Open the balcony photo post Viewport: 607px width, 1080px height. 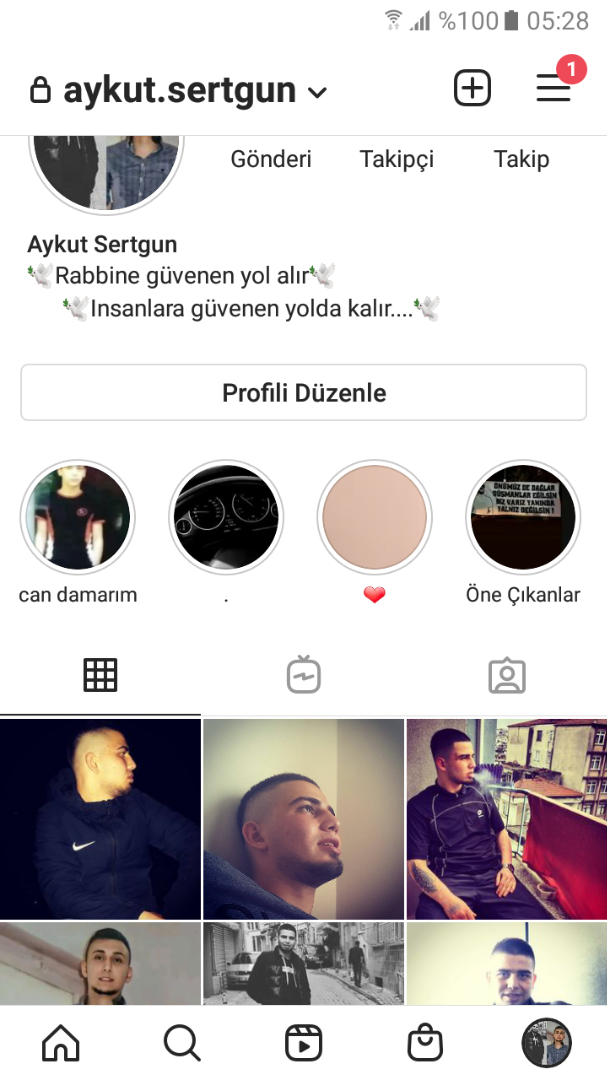(x=506, y=819)
